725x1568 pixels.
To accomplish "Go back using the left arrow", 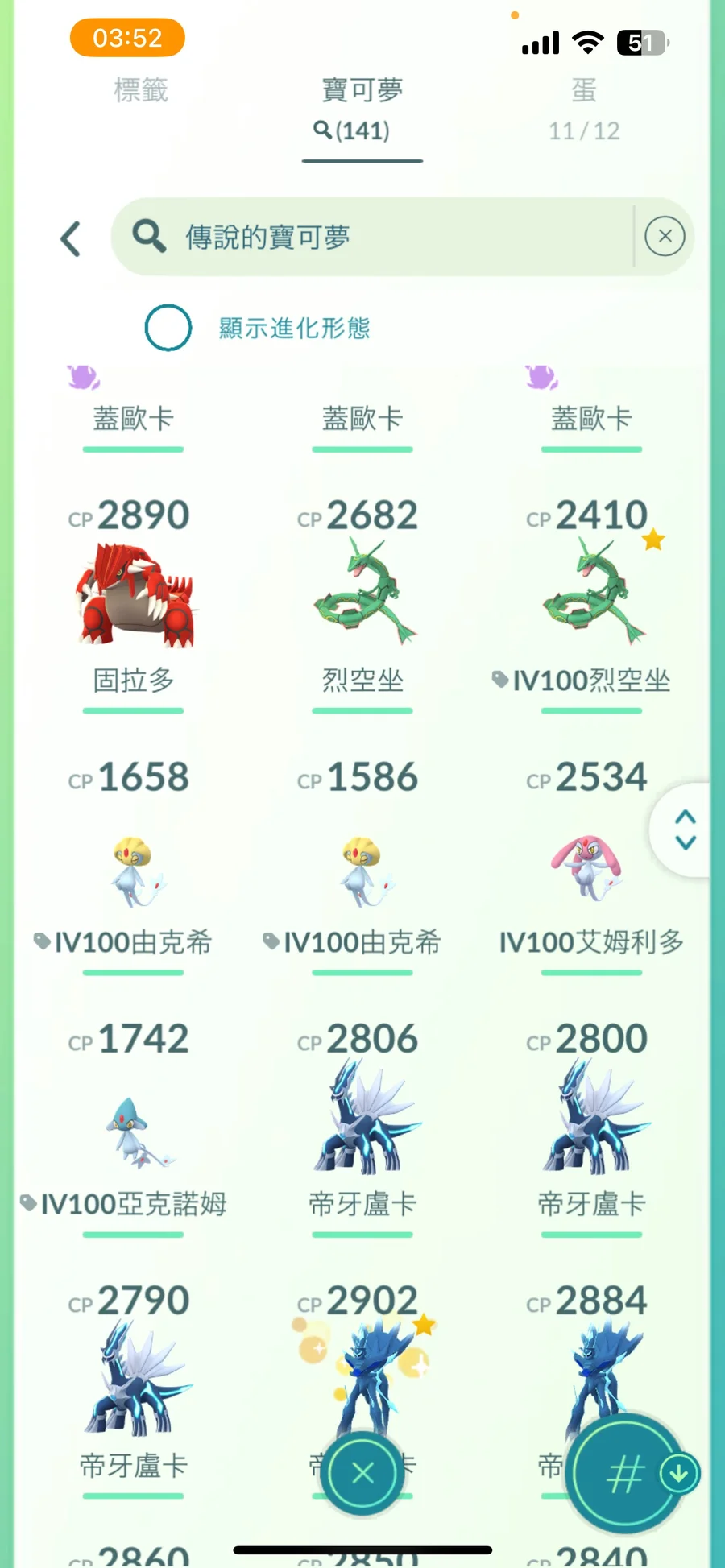I will coord(71,239).
